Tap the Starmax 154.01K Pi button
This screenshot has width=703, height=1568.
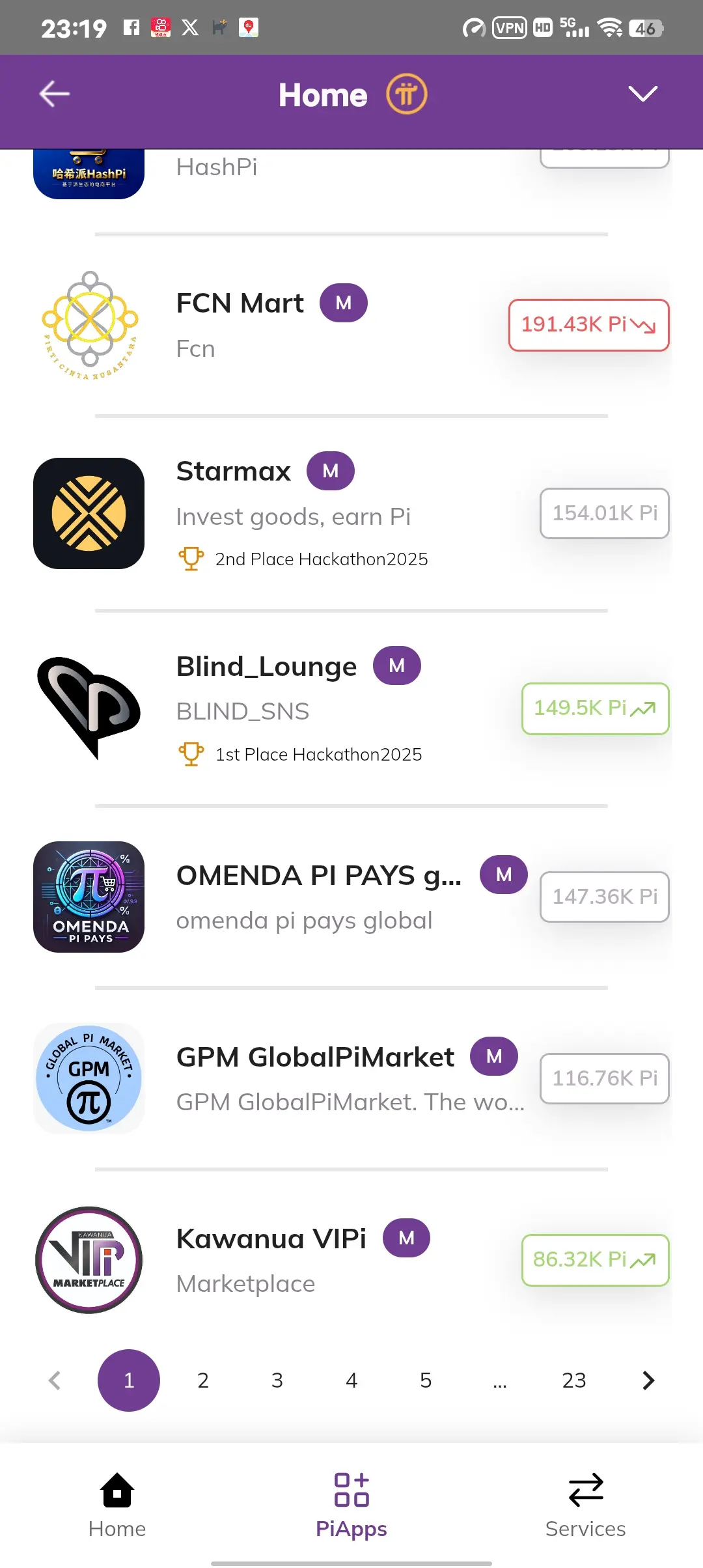605,513
